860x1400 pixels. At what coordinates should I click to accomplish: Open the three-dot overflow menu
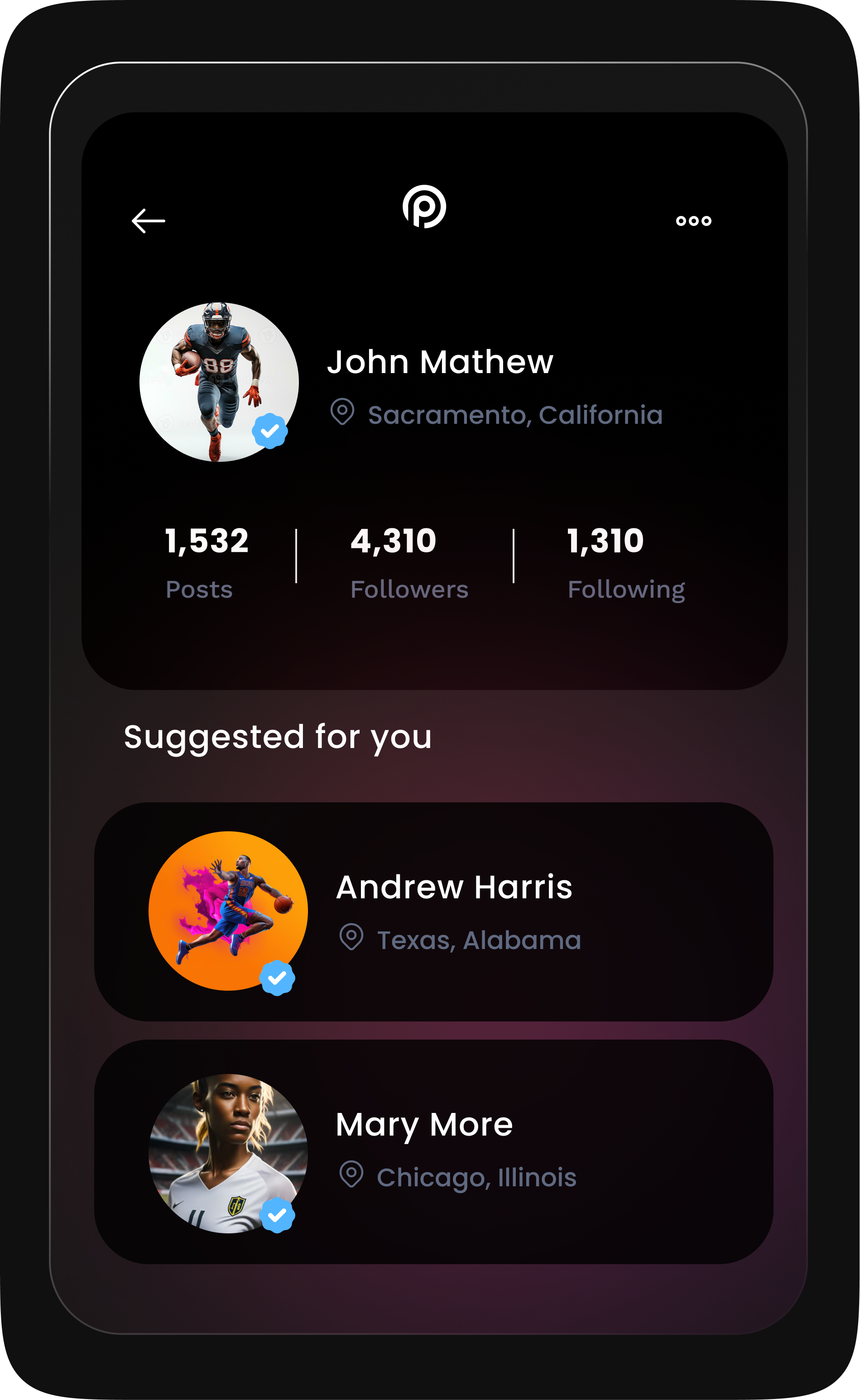click(693, 221)
